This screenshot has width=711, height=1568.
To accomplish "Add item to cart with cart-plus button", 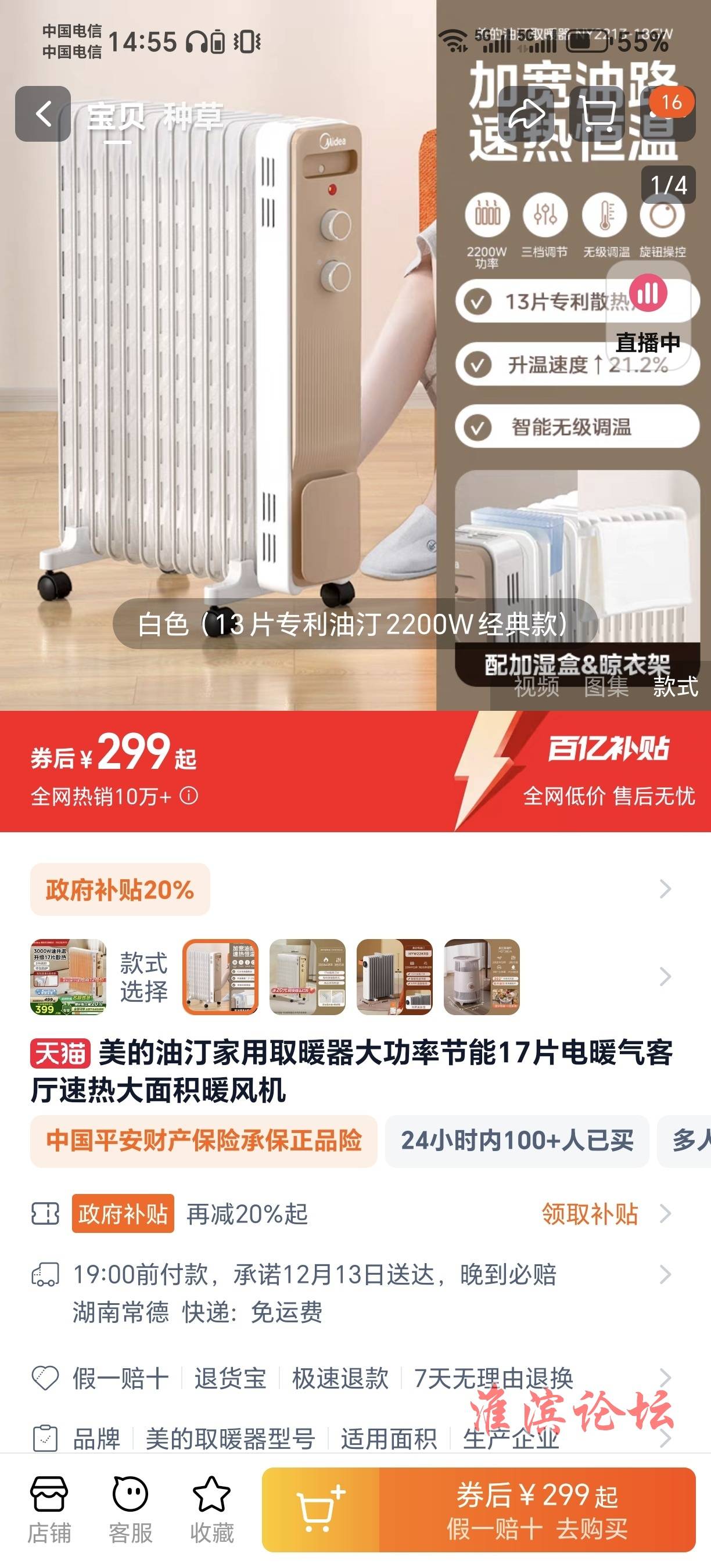I will [321, 1509].
